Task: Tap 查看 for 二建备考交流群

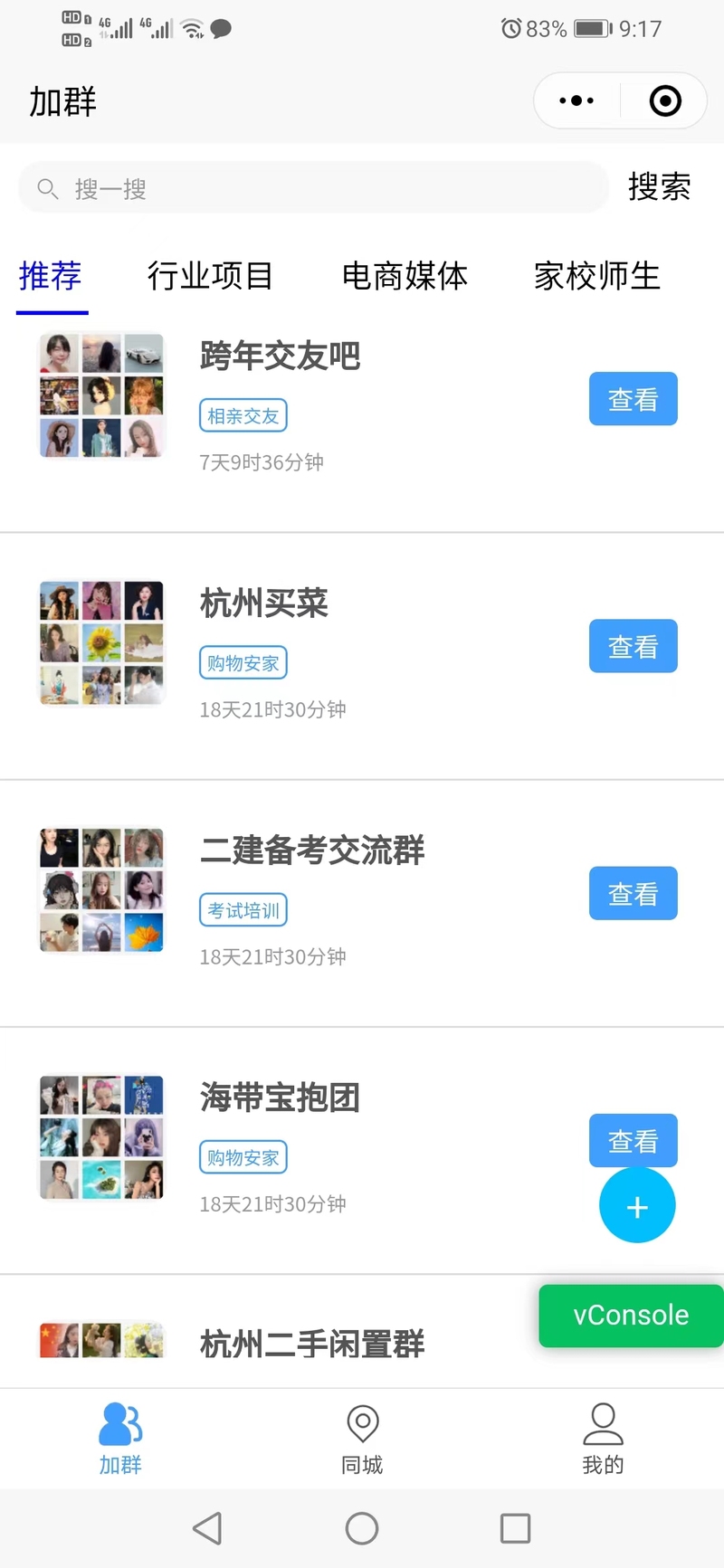Action: tap(633, 893)
